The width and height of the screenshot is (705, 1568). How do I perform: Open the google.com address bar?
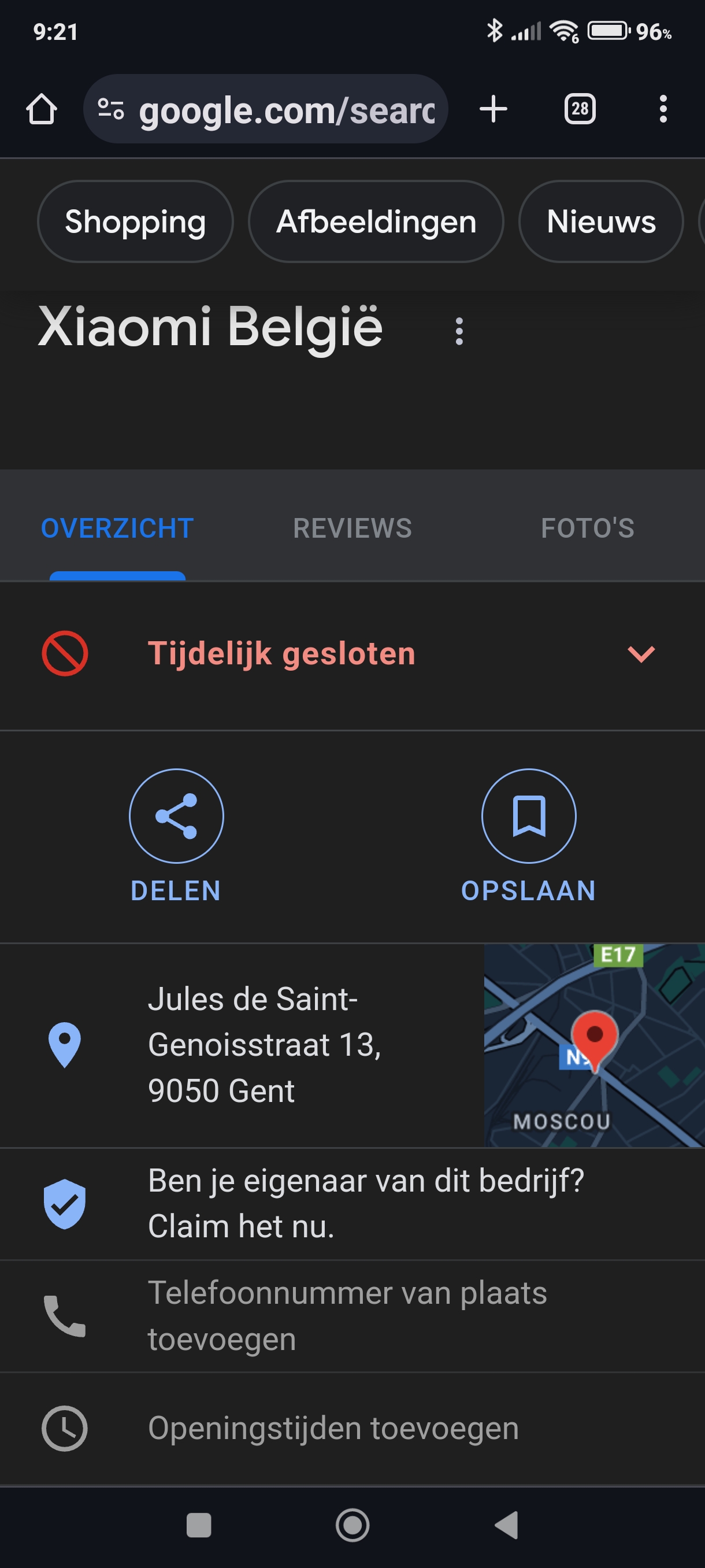point(265,110)
